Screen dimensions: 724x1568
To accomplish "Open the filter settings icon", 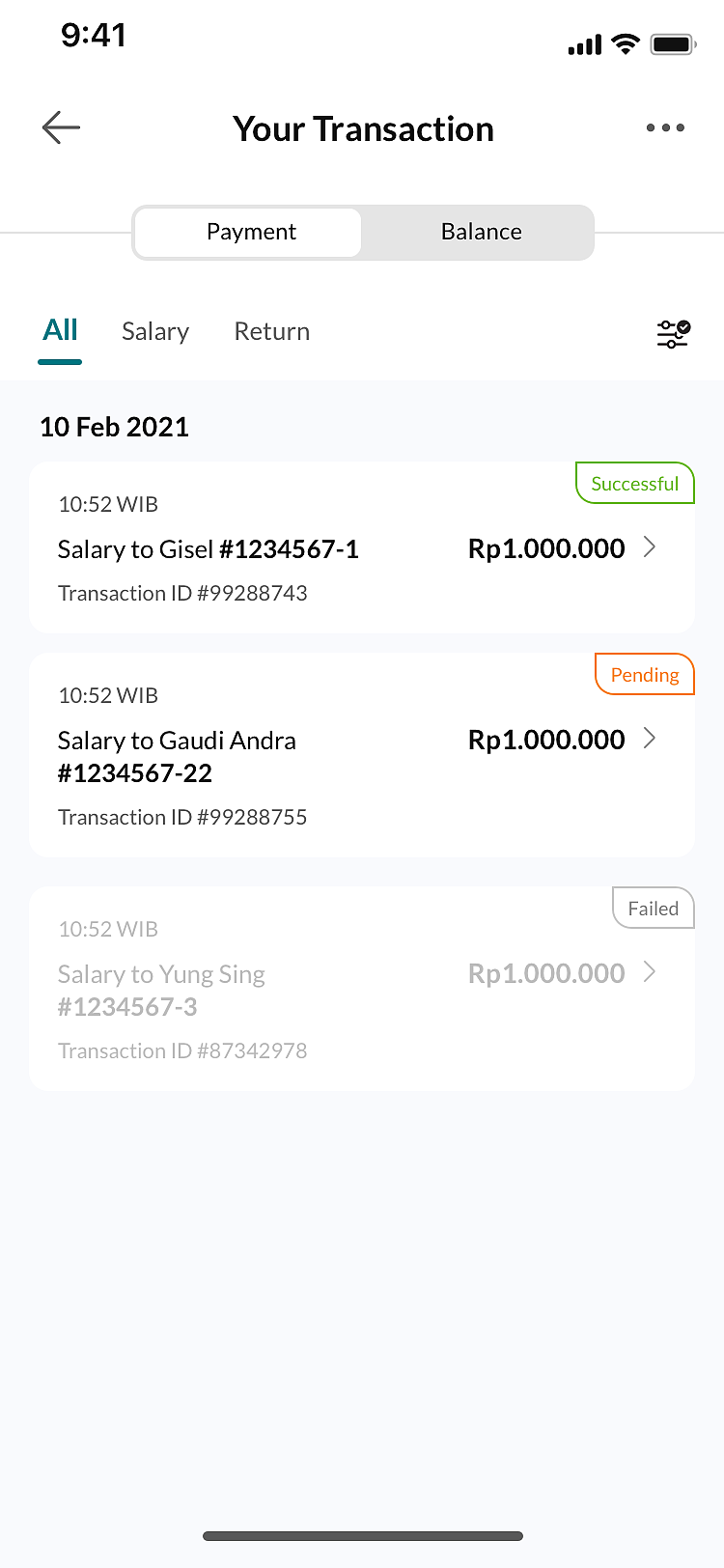I will (672, 333).
